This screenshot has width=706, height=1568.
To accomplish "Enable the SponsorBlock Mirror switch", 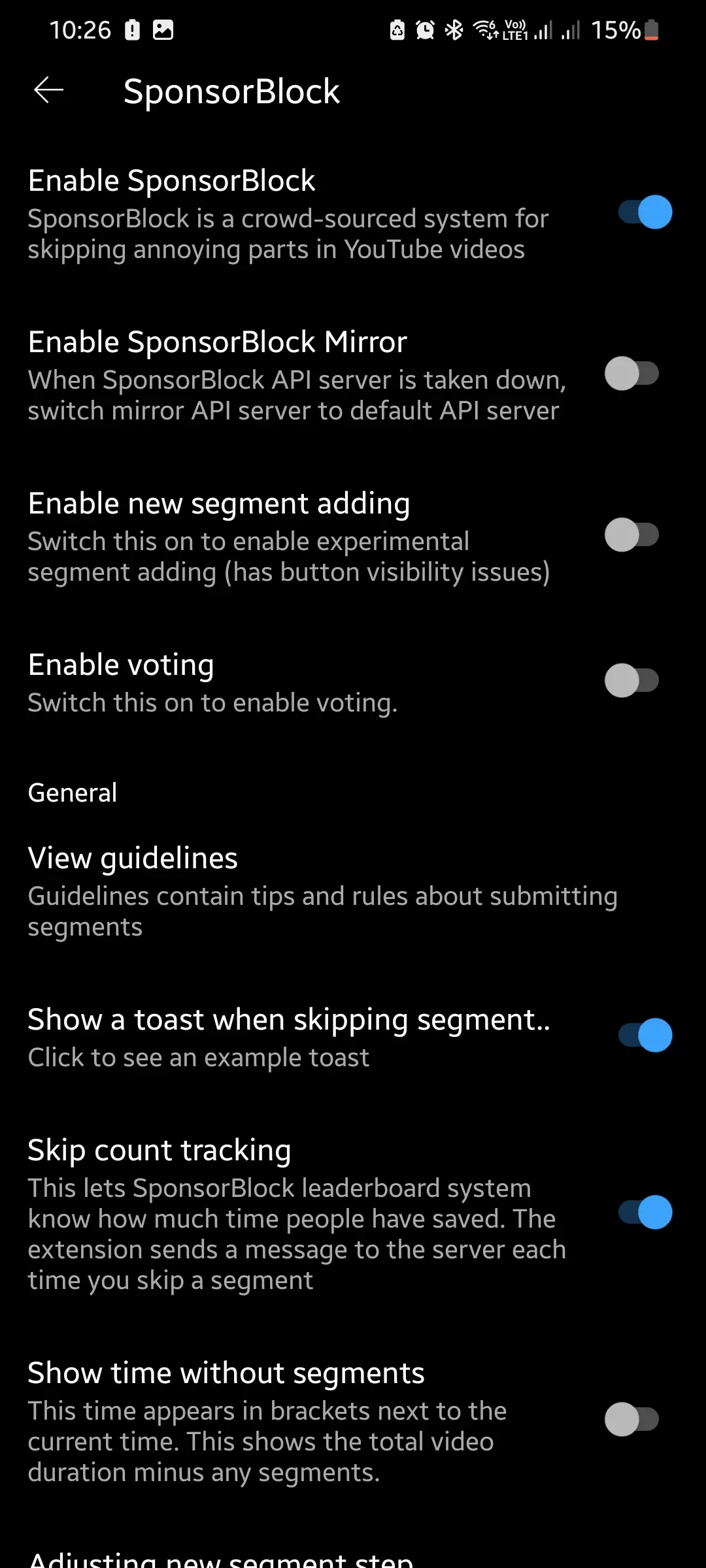I will [631, 374].
